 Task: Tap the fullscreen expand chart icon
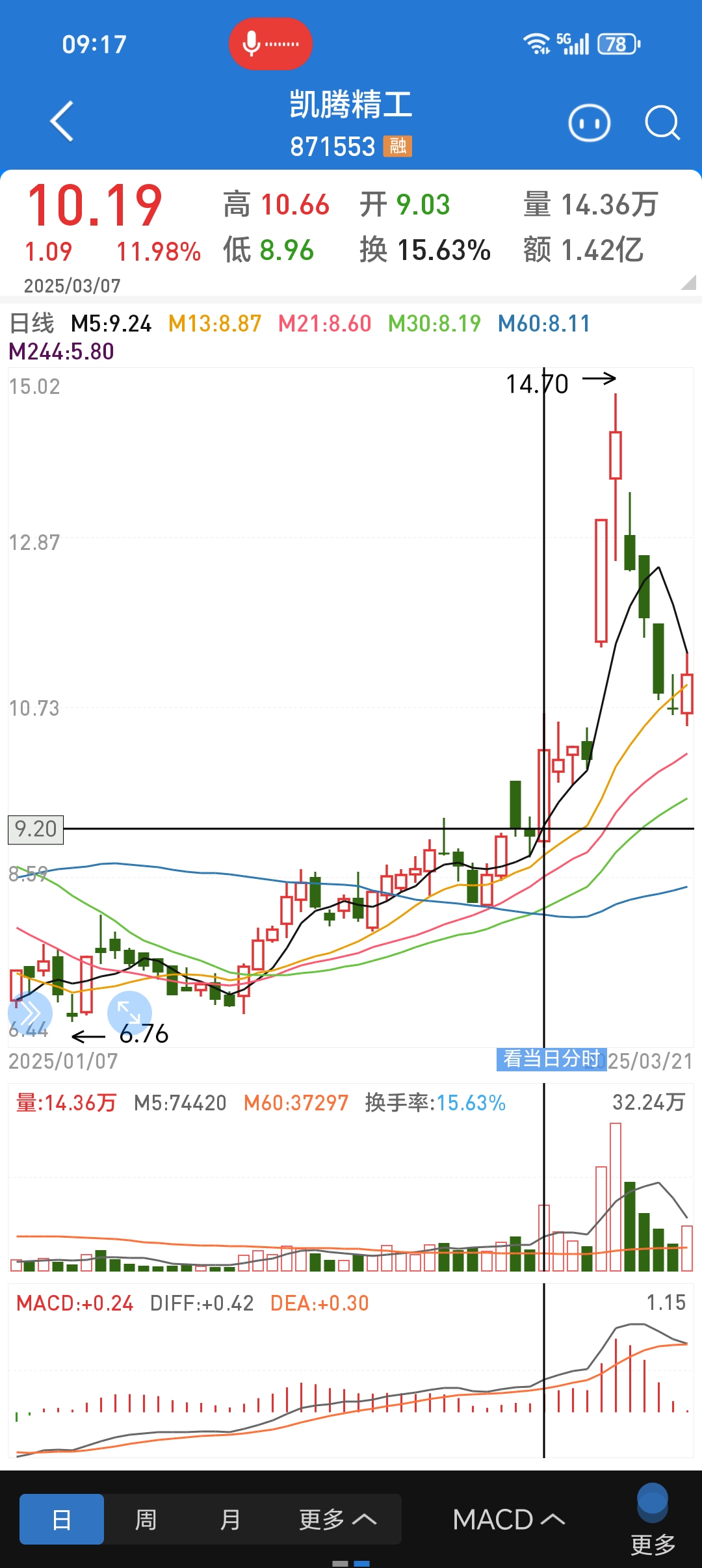[x=129, y=1013]
